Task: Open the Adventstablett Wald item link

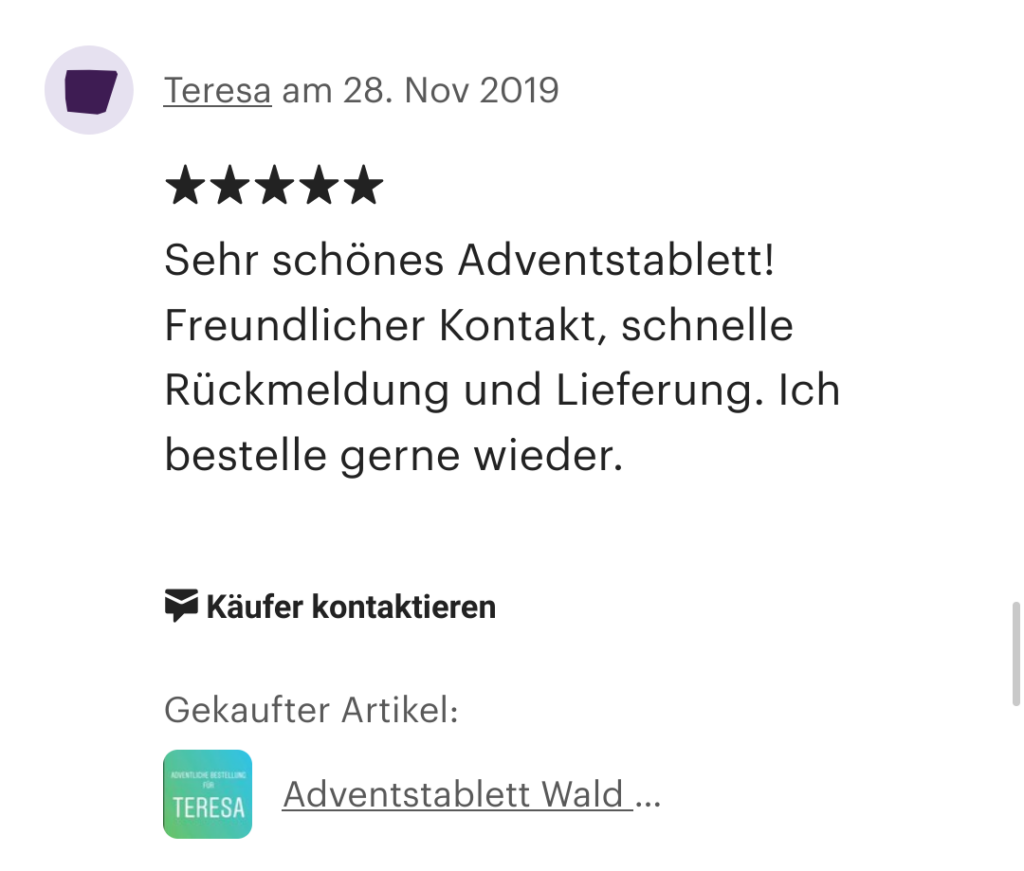Action: point(455,795)
